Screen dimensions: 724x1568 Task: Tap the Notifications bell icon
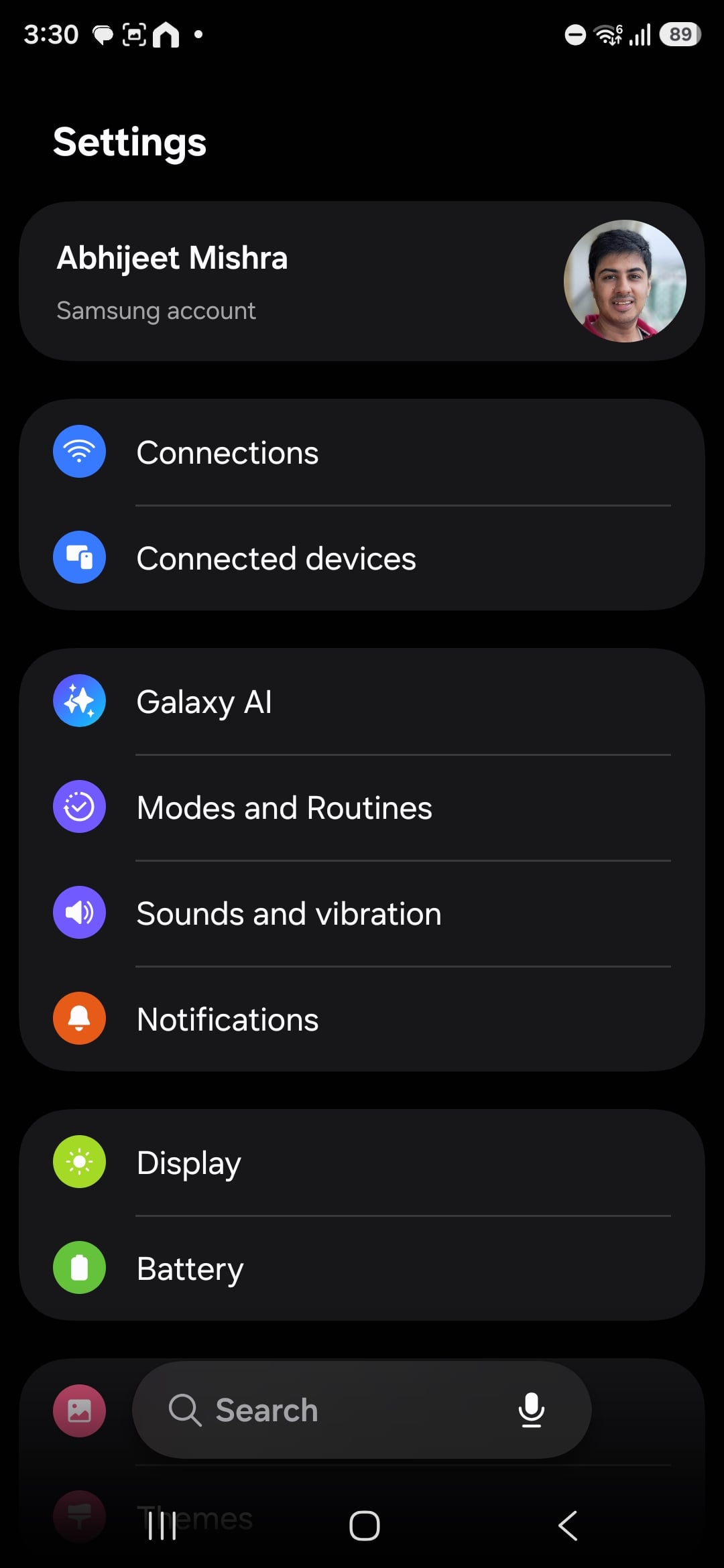(x=79, y=1017)
